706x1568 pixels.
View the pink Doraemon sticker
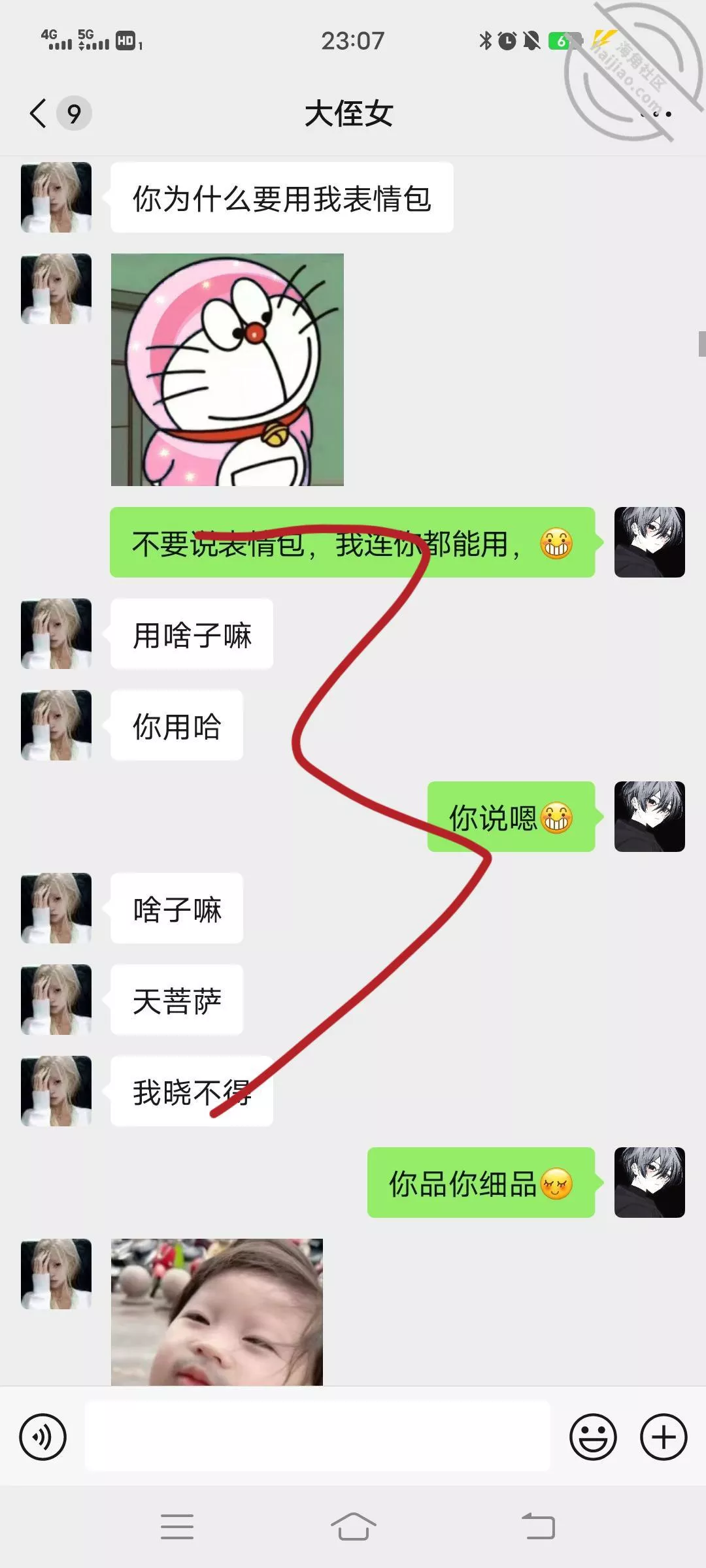[x=227, y=370]
